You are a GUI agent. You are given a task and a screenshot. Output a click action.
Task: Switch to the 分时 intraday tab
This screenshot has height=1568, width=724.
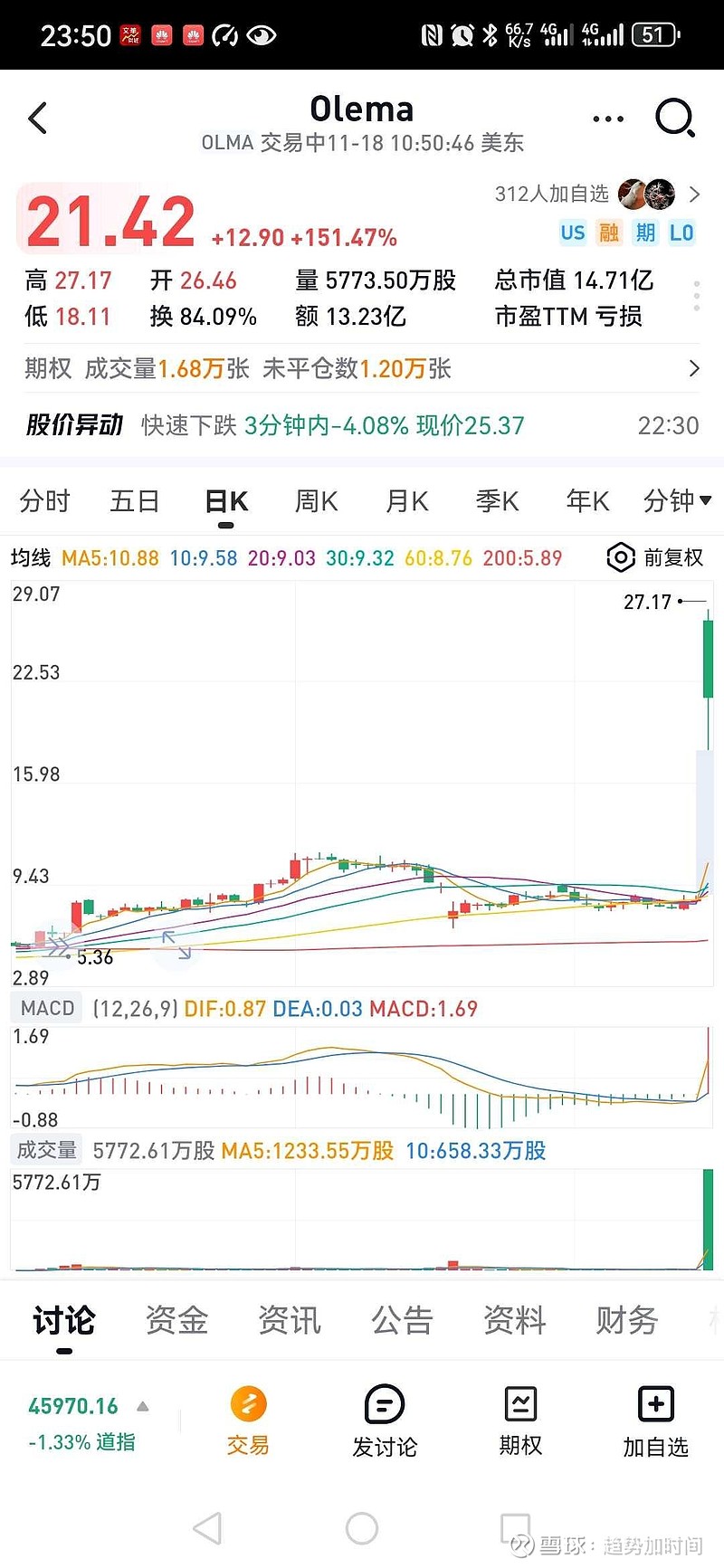[43, 500]
